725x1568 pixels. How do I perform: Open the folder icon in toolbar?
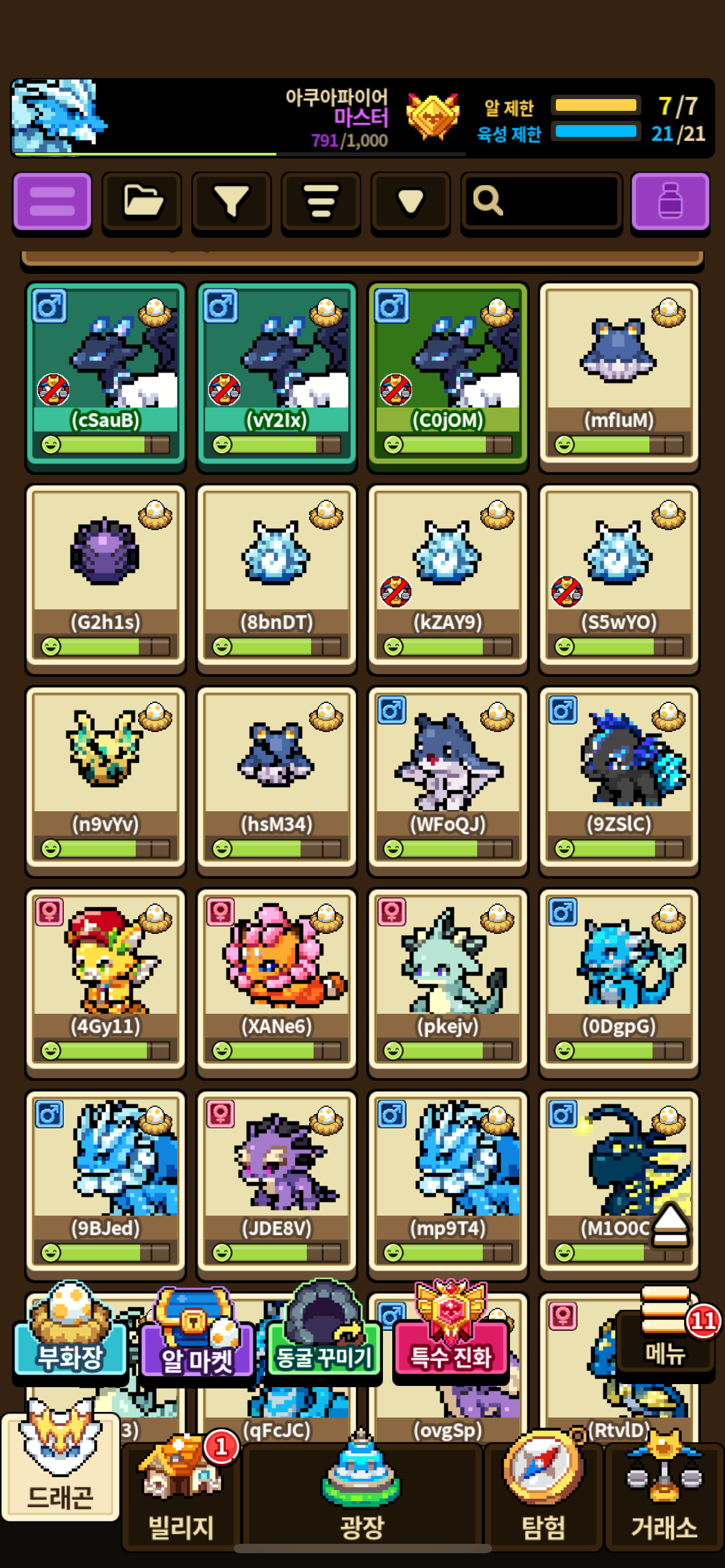142,201
